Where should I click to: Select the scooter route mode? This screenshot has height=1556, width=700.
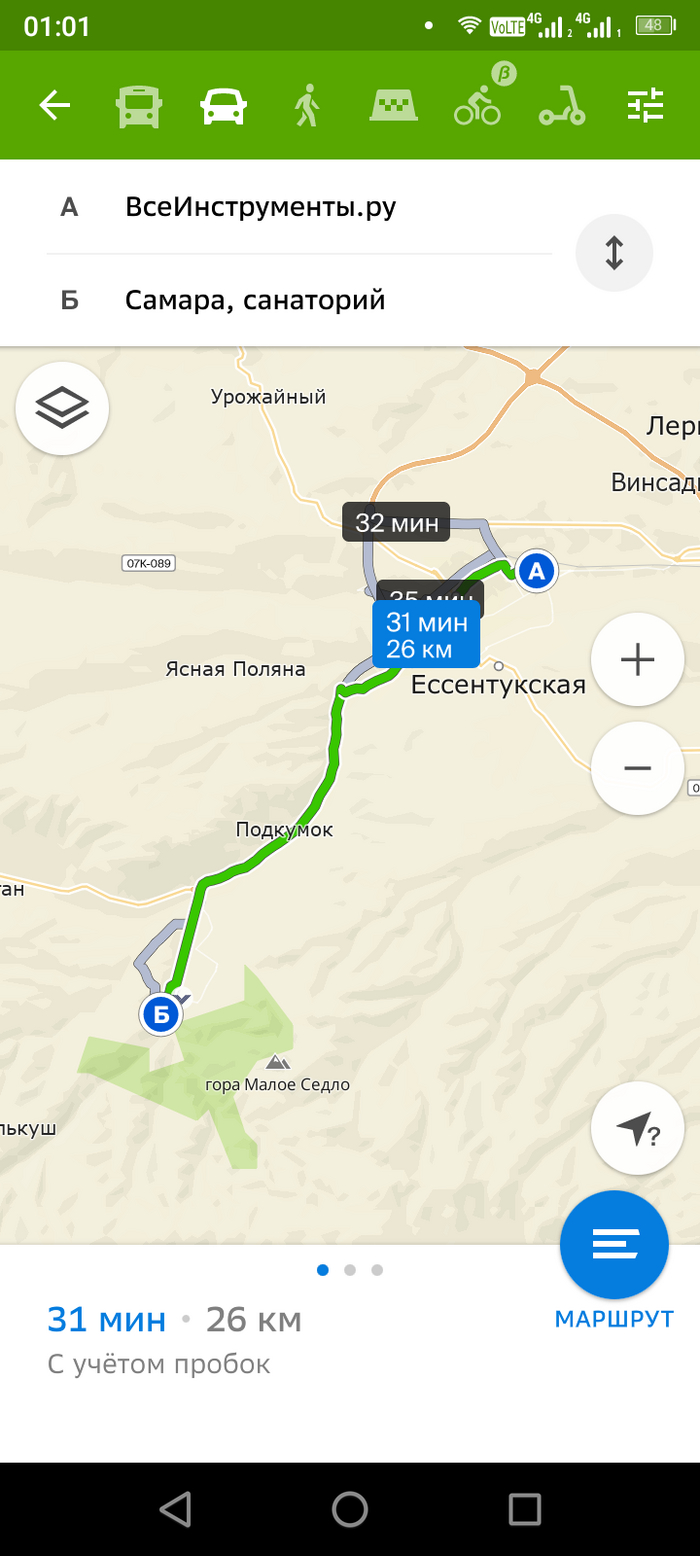[x=561, y=105]
